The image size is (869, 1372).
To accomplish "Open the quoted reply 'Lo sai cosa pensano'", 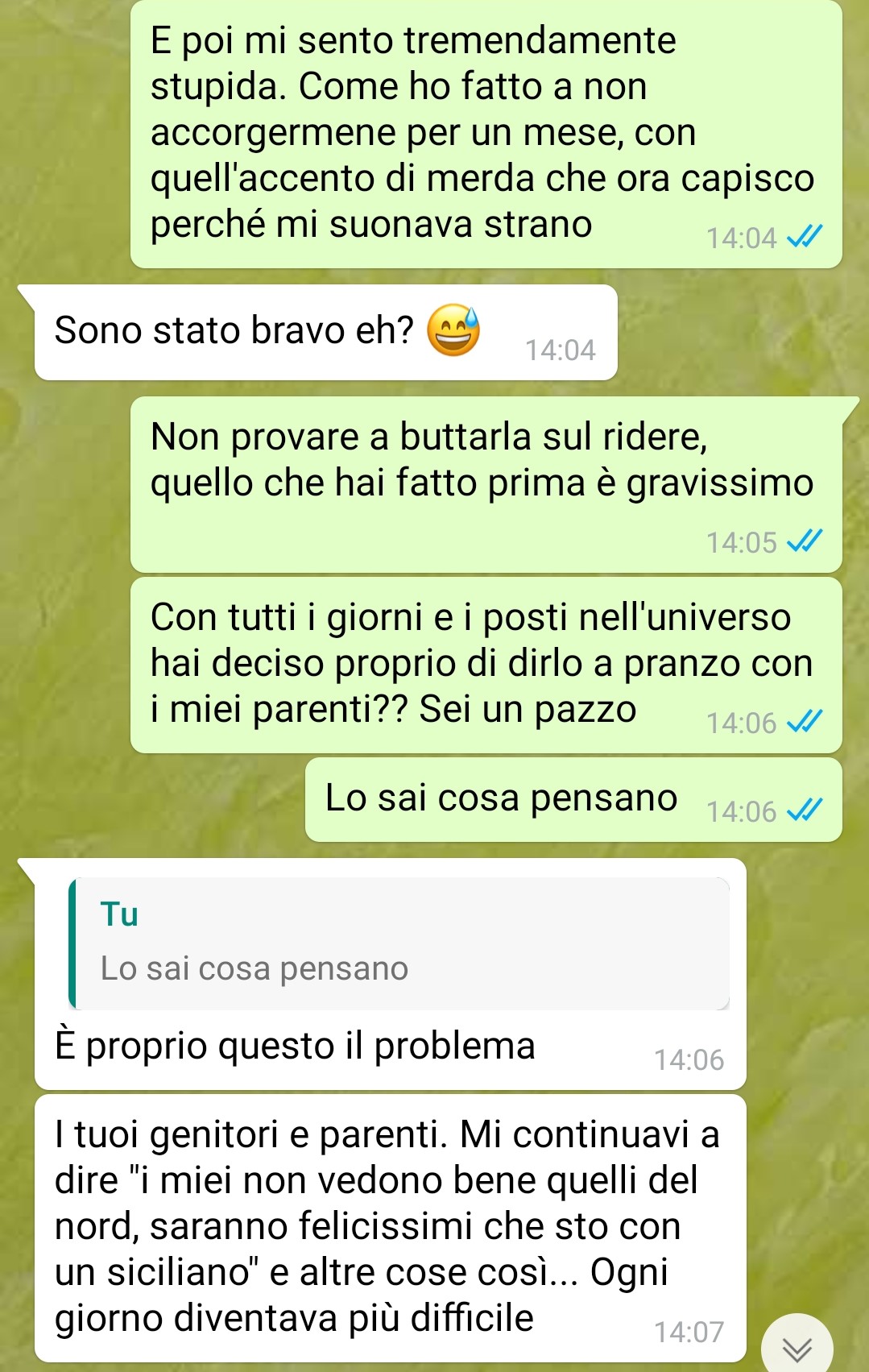I will point(399,943).
